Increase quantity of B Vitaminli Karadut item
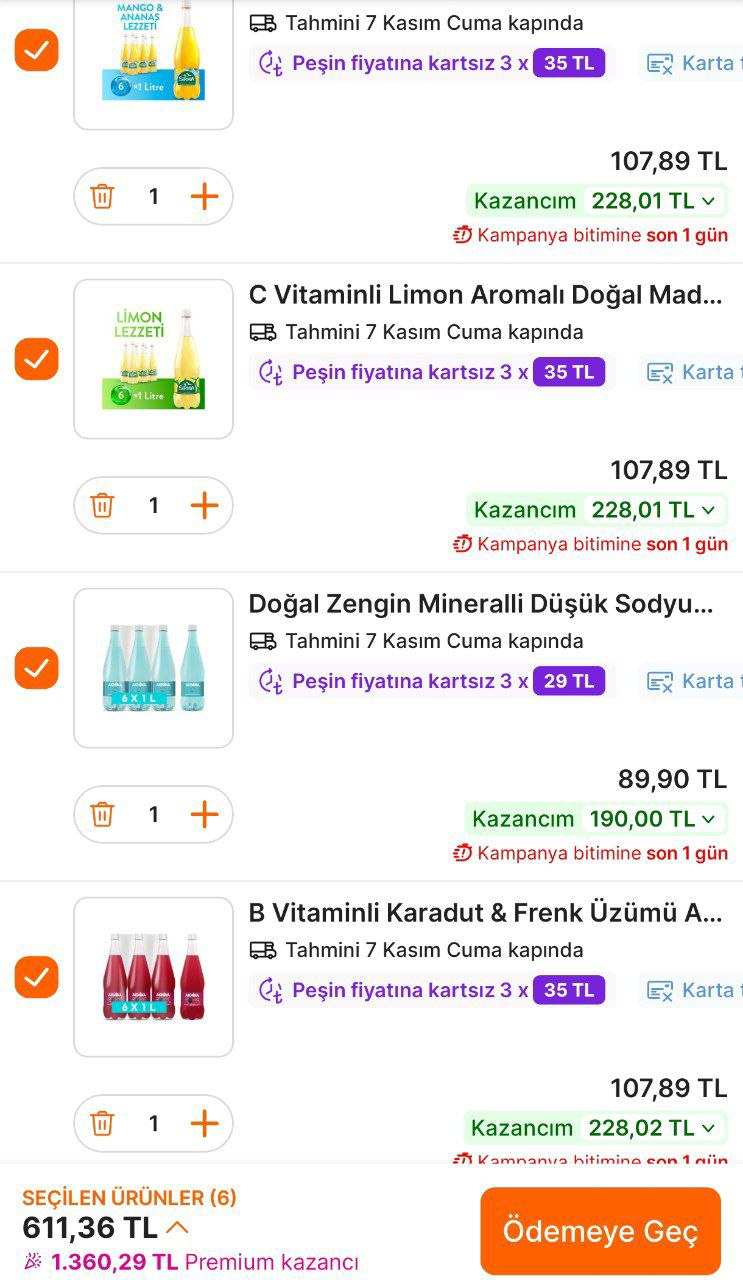The image size is (743, 1280). tap(204, 1123)
